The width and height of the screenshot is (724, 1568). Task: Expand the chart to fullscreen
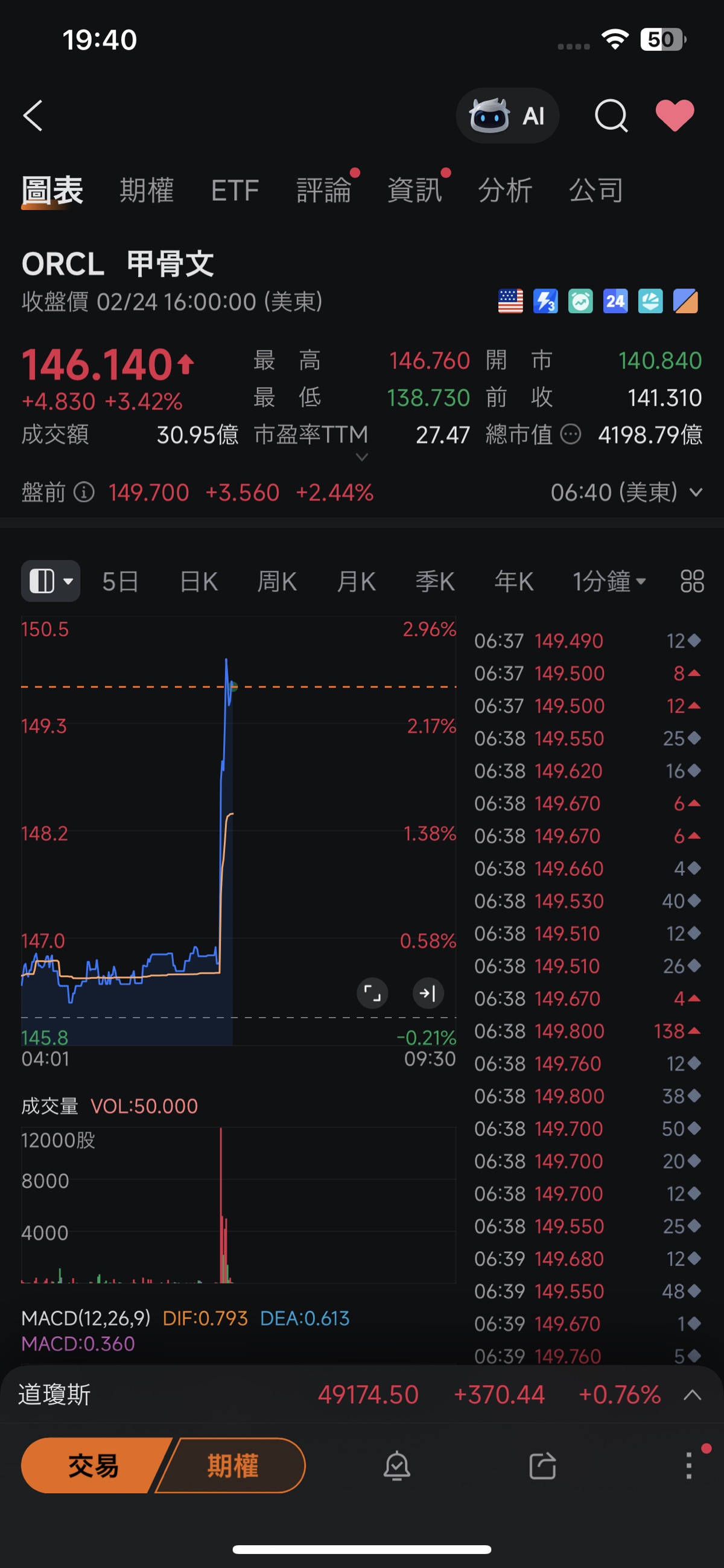372,993
